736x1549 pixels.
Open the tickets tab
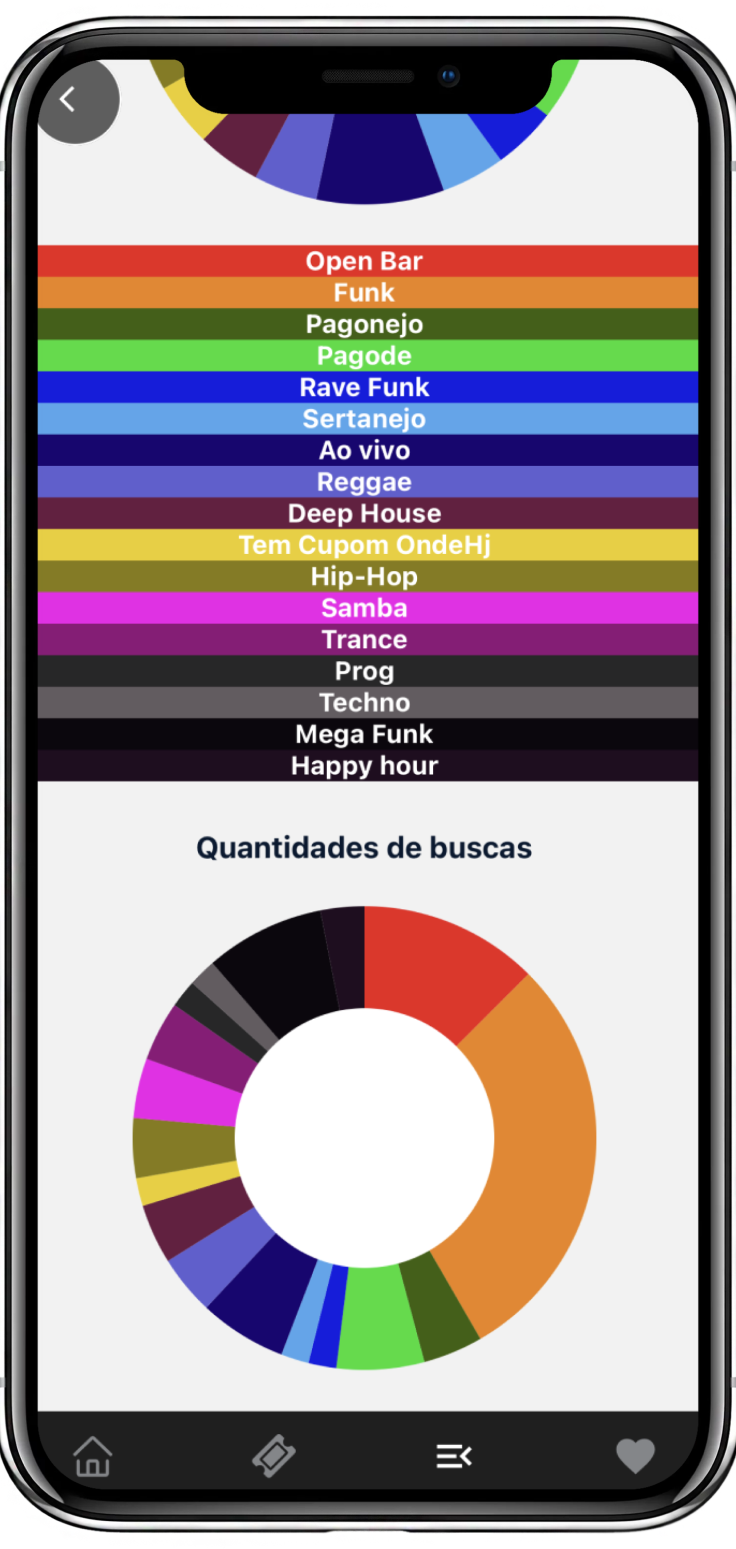pos(274,1456)
